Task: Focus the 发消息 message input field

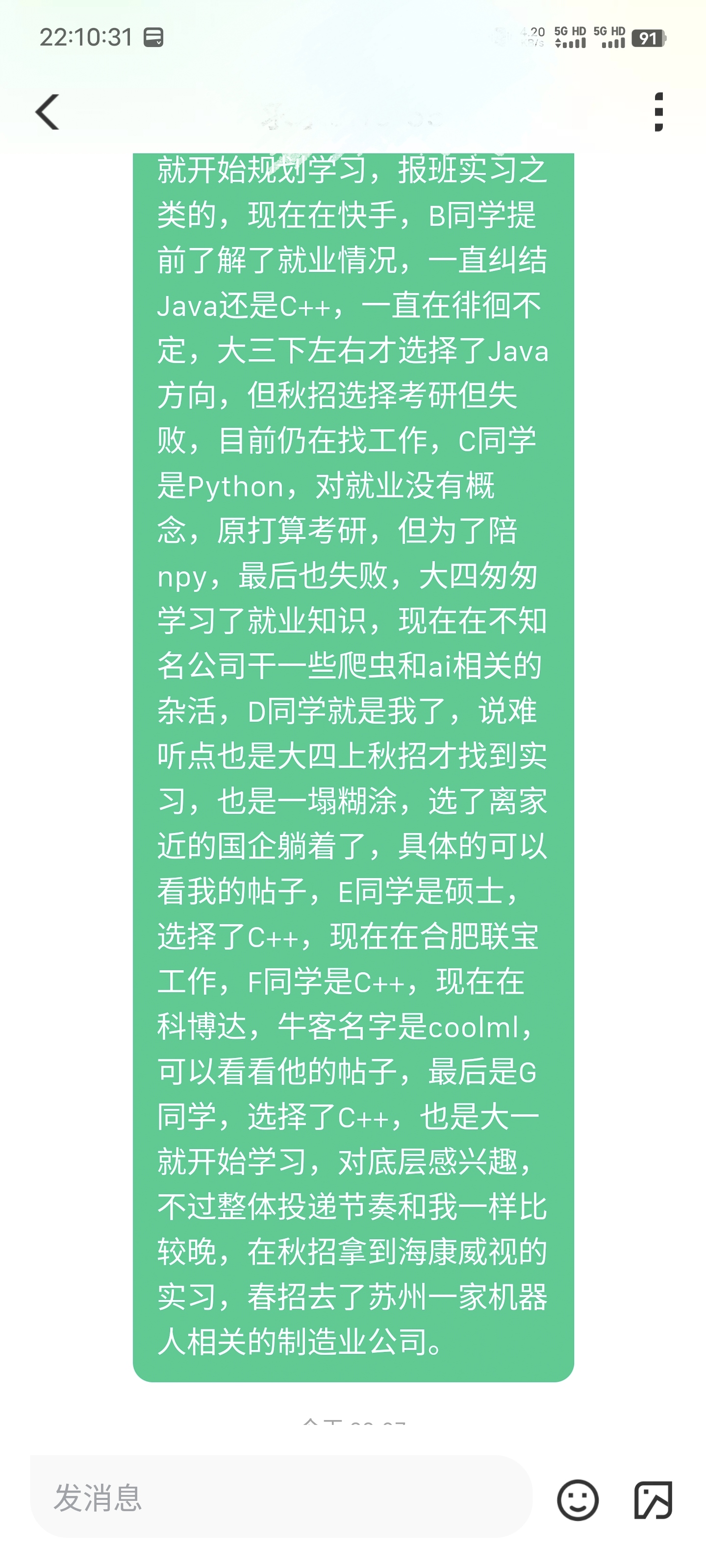Action: pyautogui.click(x=280, y=1498)
